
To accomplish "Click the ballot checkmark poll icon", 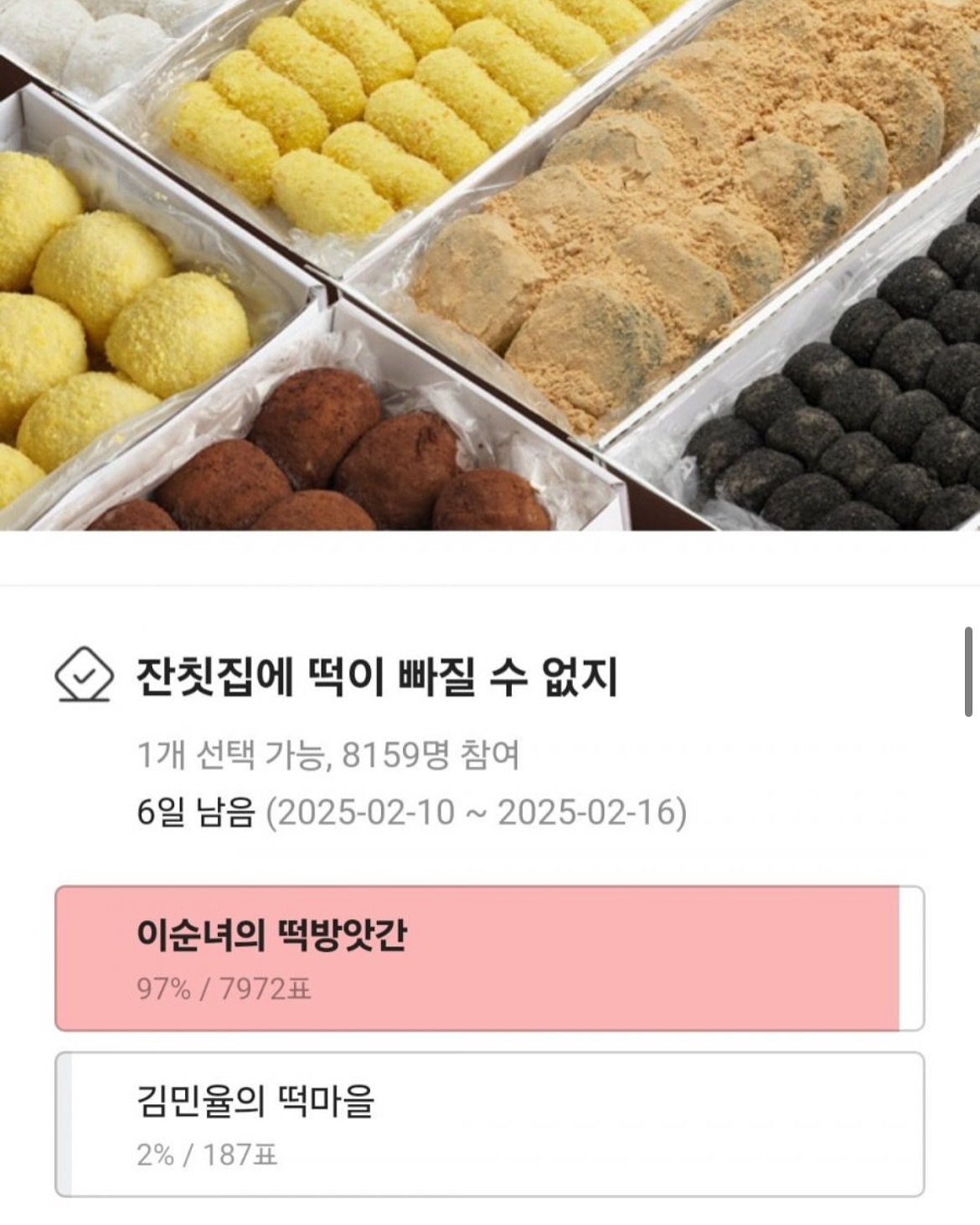I will click(85, 675).
